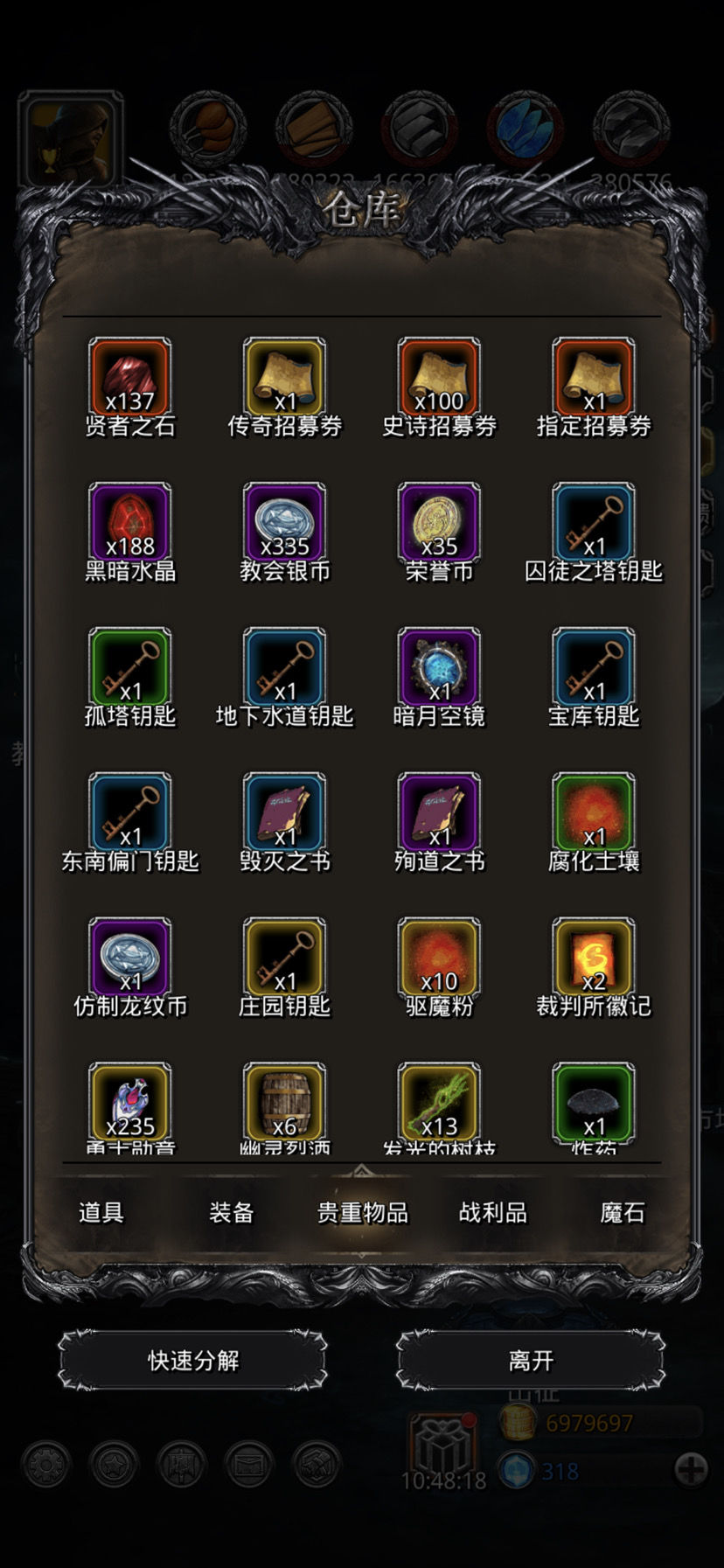
Task: Leave the warehouse with 离开
Action: point(531,1360)
